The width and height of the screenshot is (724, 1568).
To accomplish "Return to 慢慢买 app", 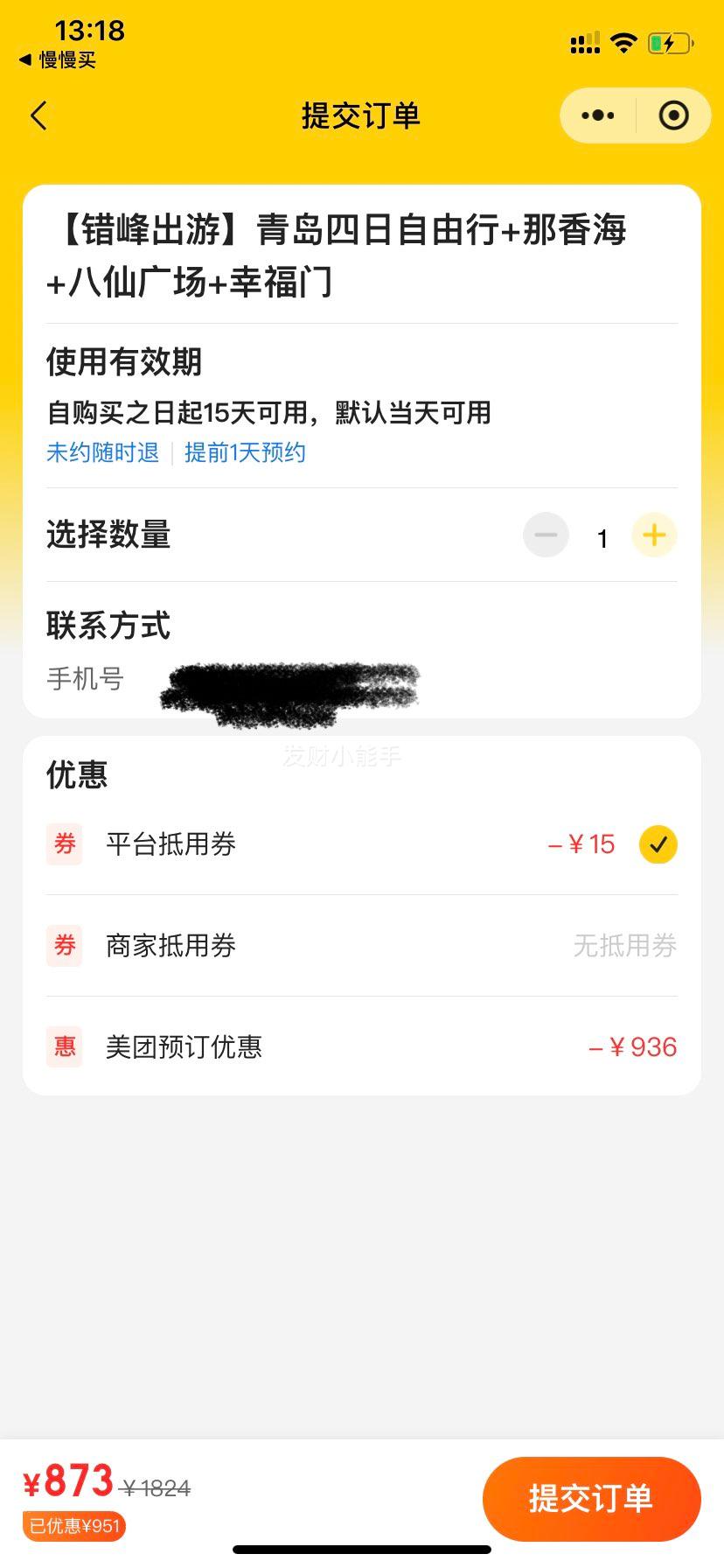I will point(57,60).
